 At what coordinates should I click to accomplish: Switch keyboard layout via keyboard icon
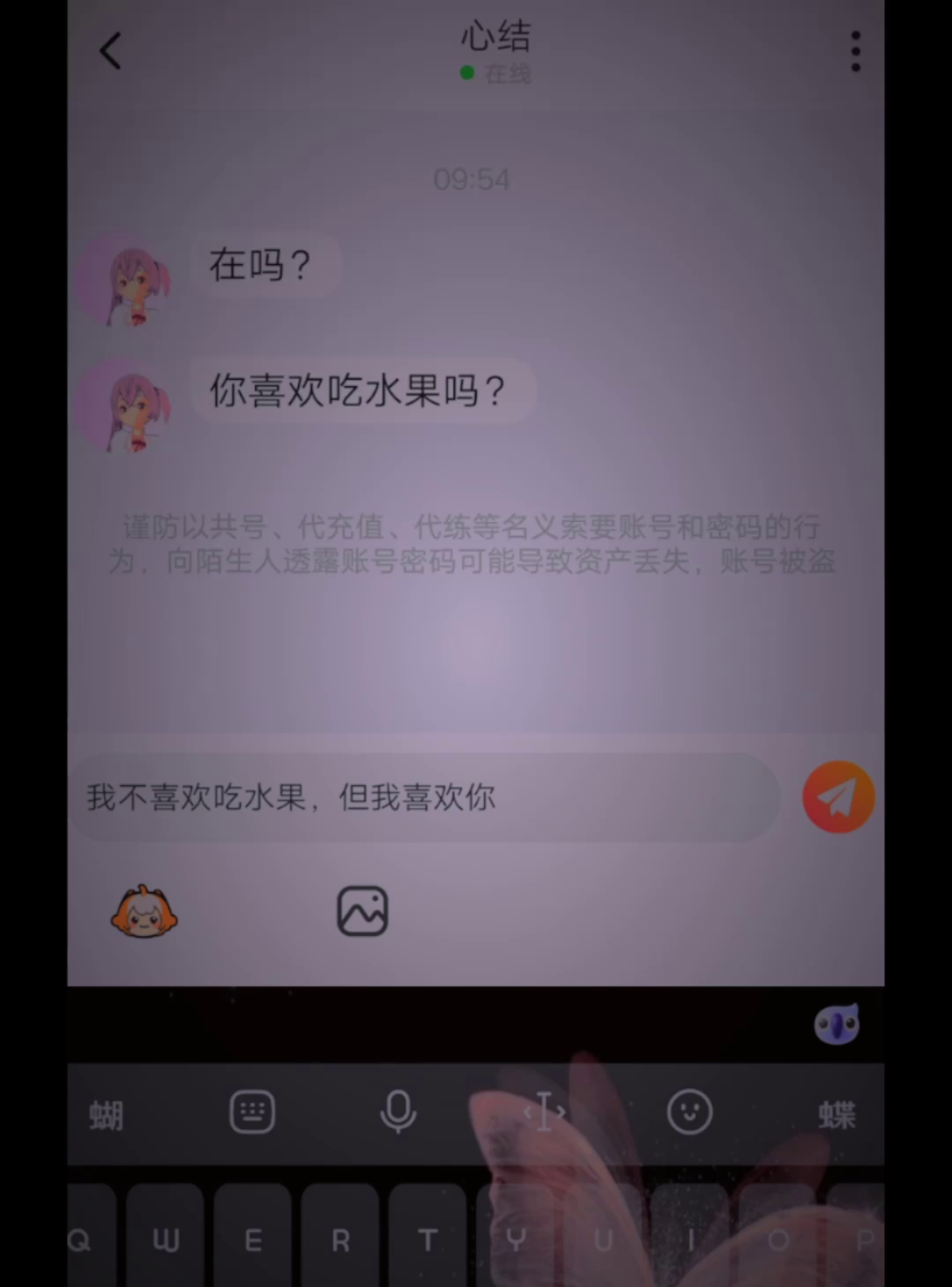point(252,1112)
